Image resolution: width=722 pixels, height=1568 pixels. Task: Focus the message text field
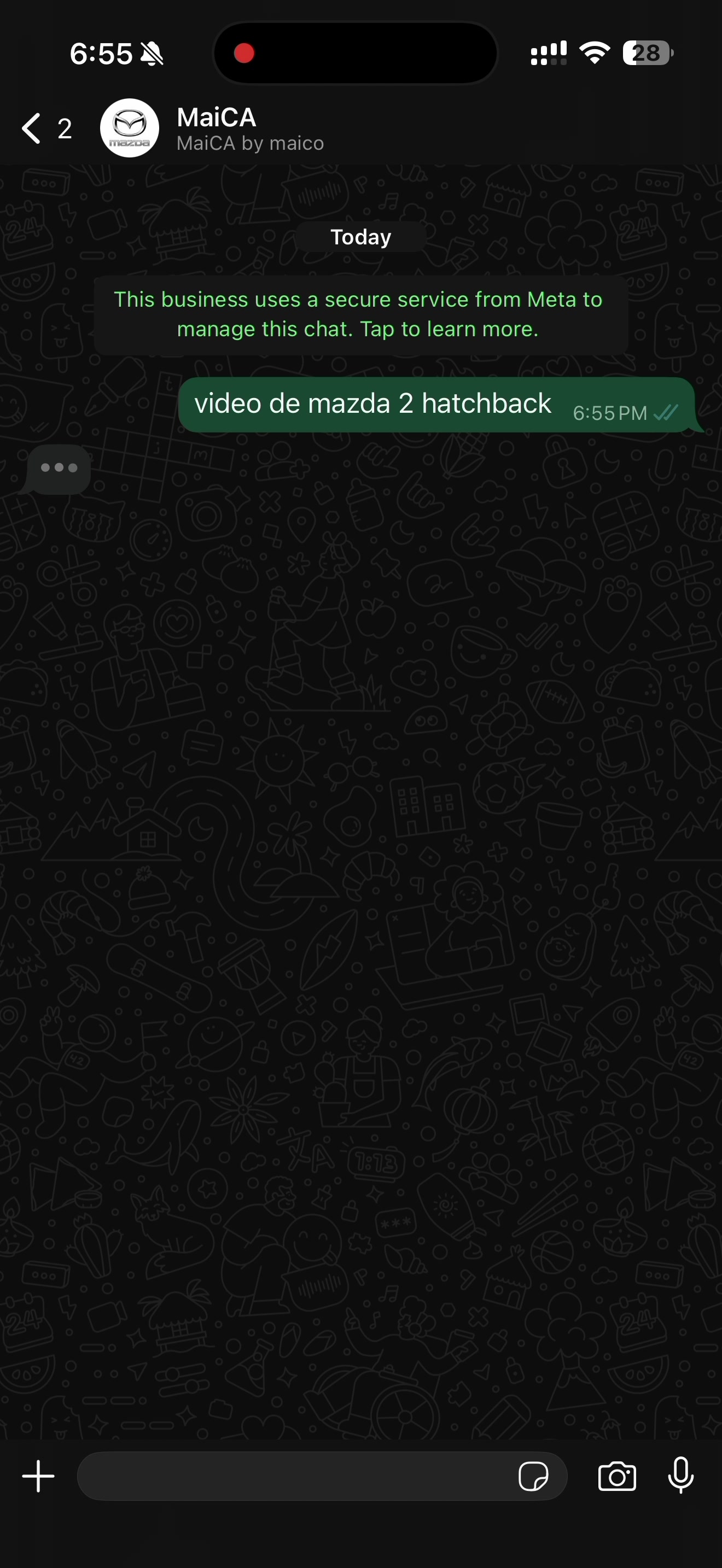(292, 1476)
